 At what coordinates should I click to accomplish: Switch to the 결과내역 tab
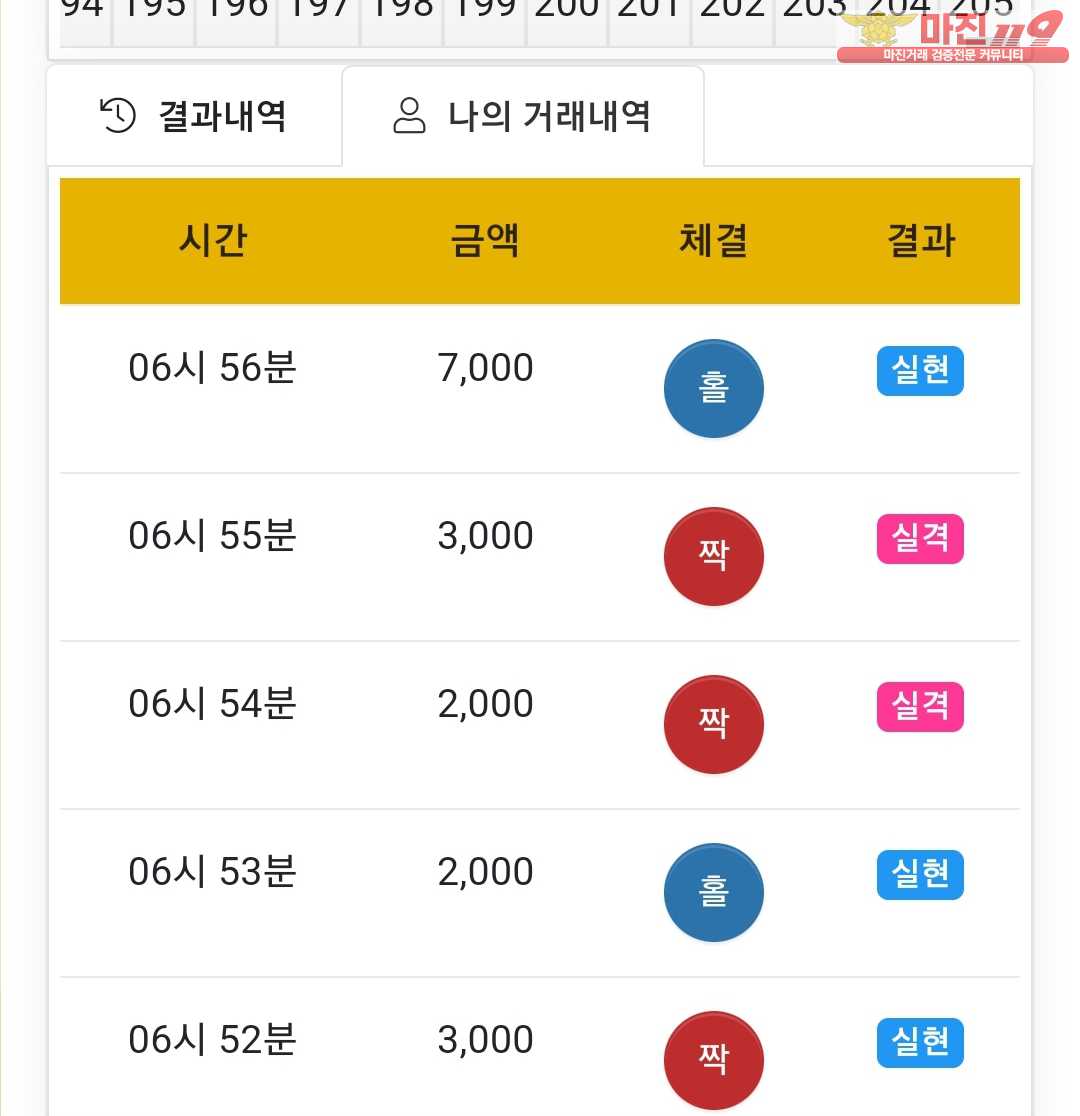pos(194,116)
